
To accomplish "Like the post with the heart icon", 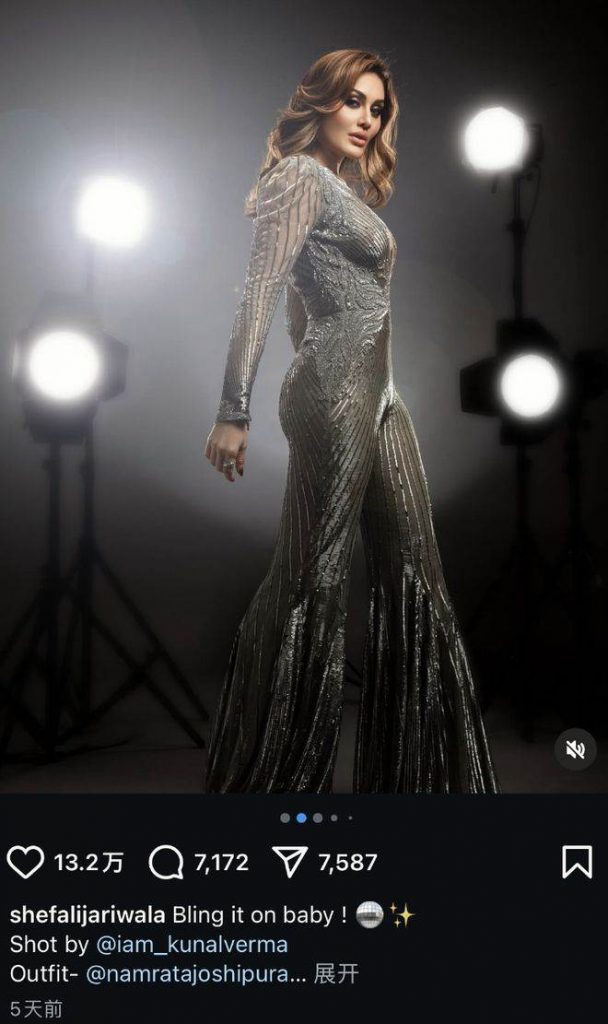I will point(25,862).
